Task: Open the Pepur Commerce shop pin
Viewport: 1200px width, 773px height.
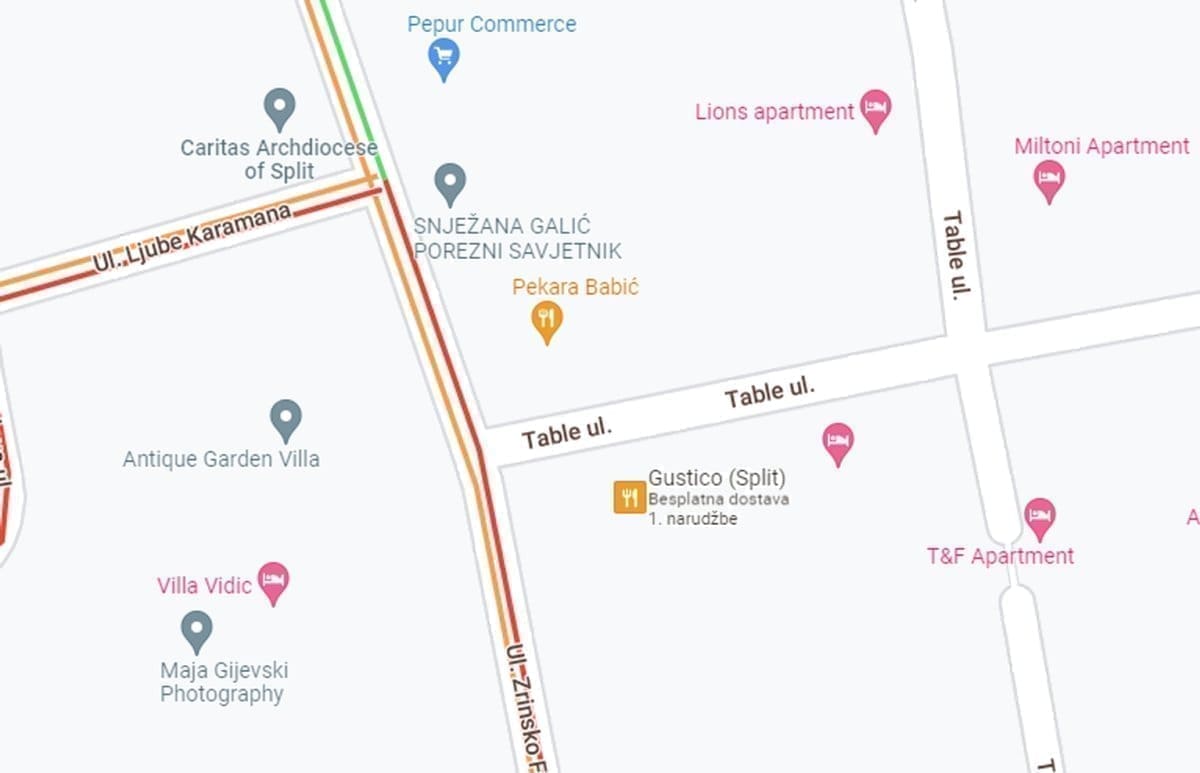Action: (443, 58)
